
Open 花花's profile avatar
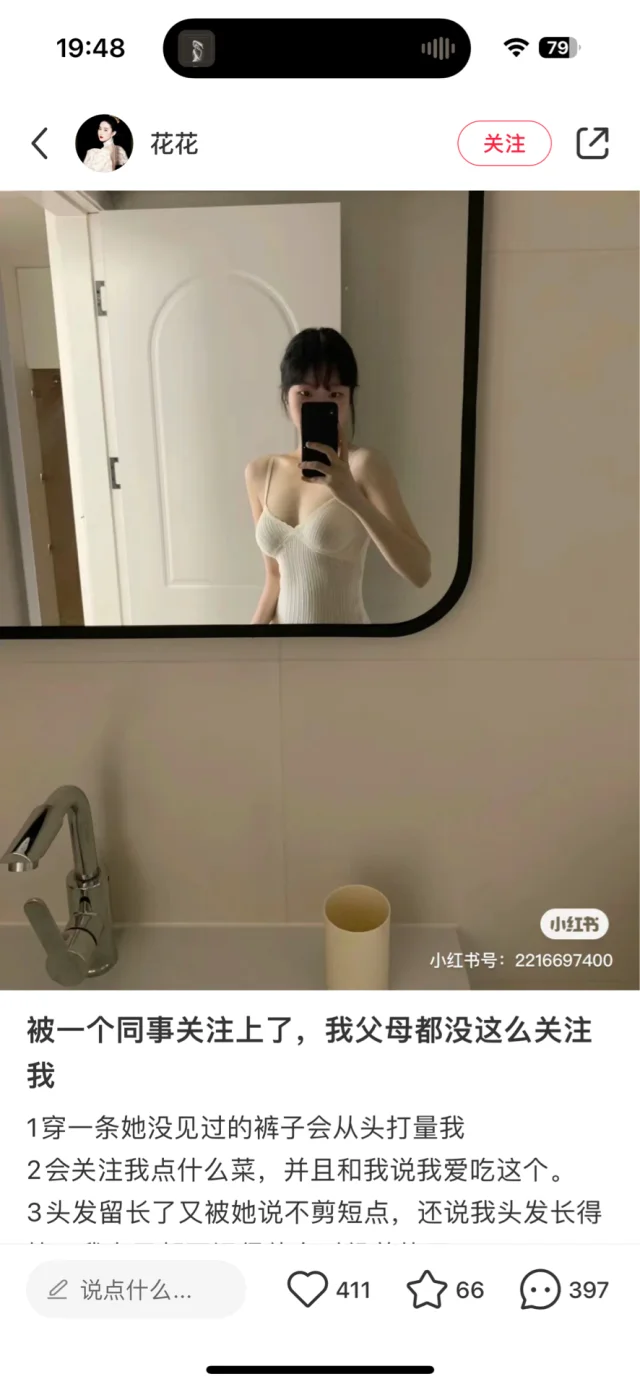click(x=104, y=144)
